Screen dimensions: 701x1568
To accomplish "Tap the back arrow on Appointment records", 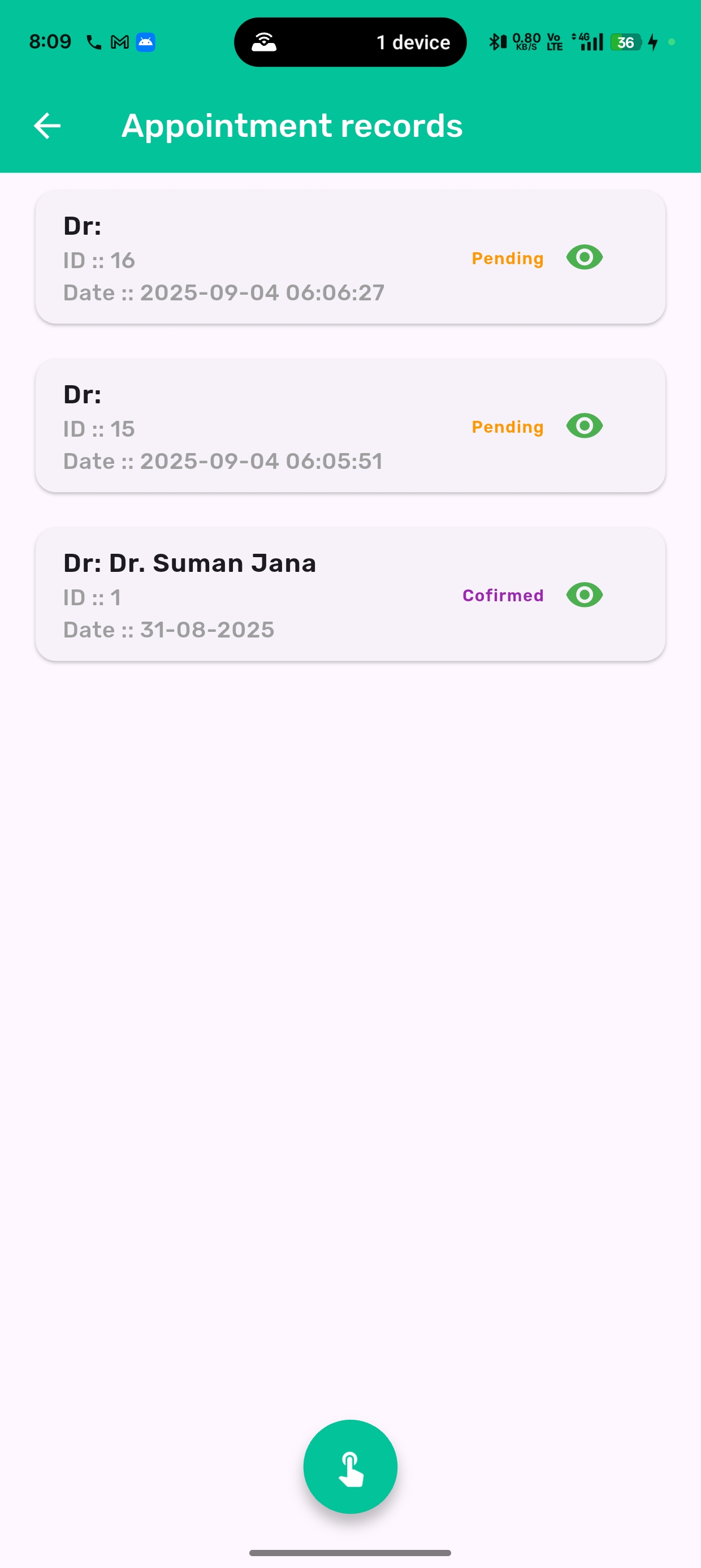I will pyautogui.click(x=46, y=126).
